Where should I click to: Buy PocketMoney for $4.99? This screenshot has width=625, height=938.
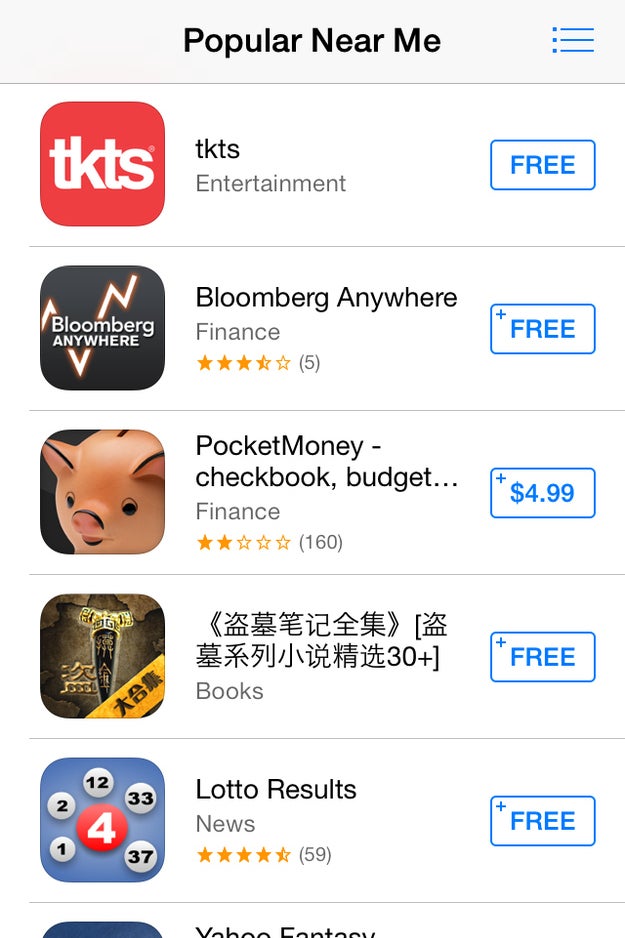point(542,493)
